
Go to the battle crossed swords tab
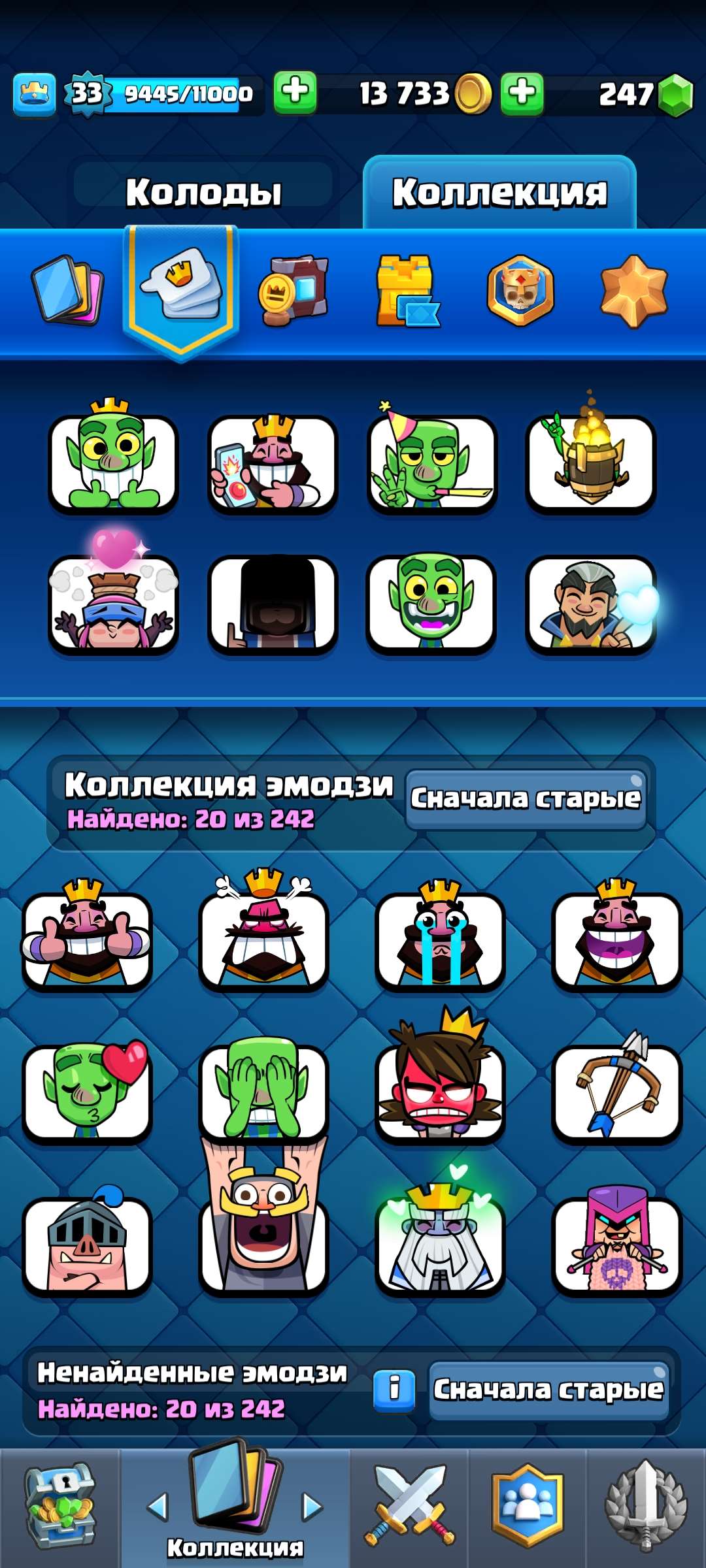409,1507
